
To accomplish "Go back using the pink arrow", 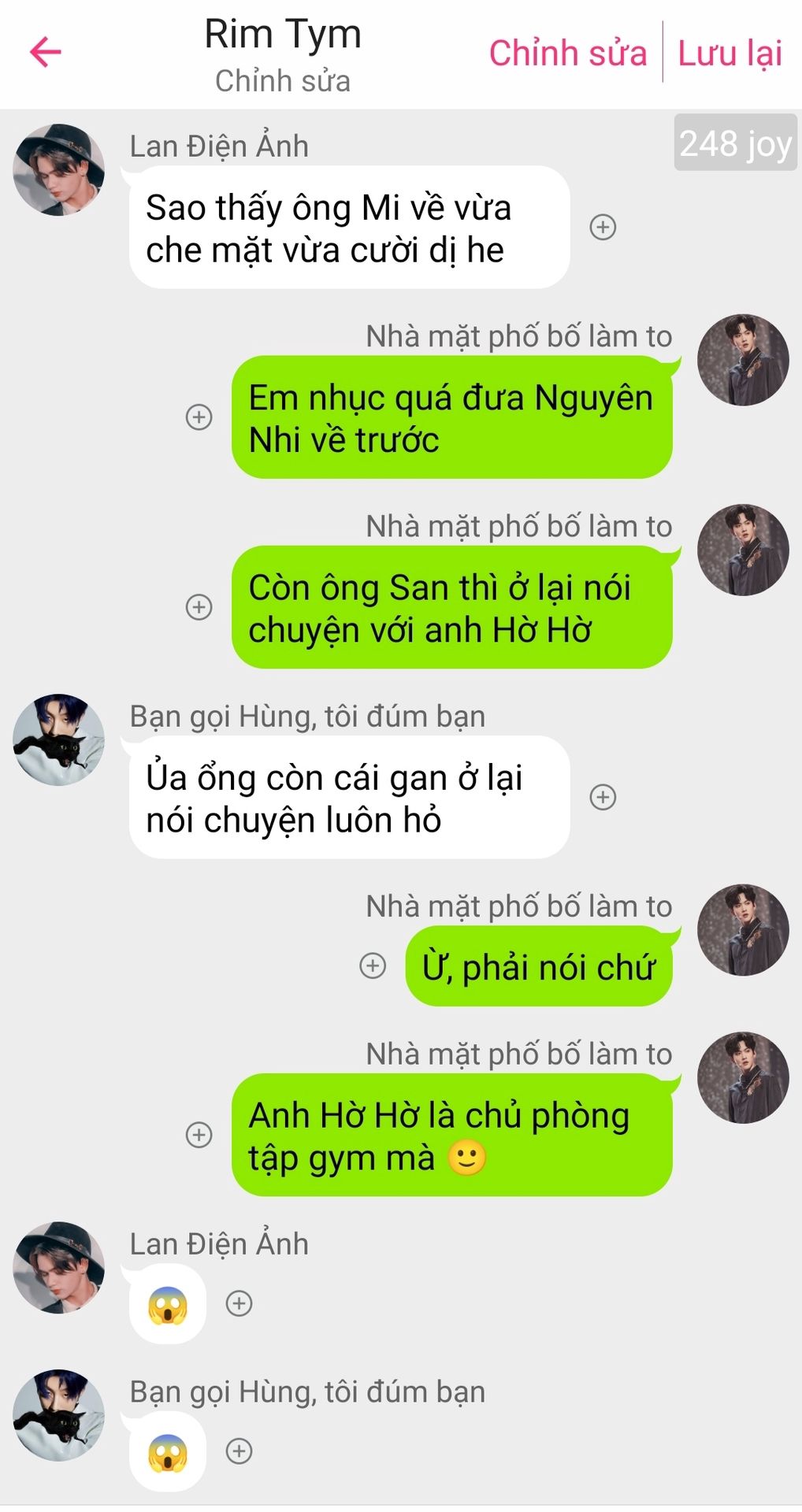I will click(46, 52).
